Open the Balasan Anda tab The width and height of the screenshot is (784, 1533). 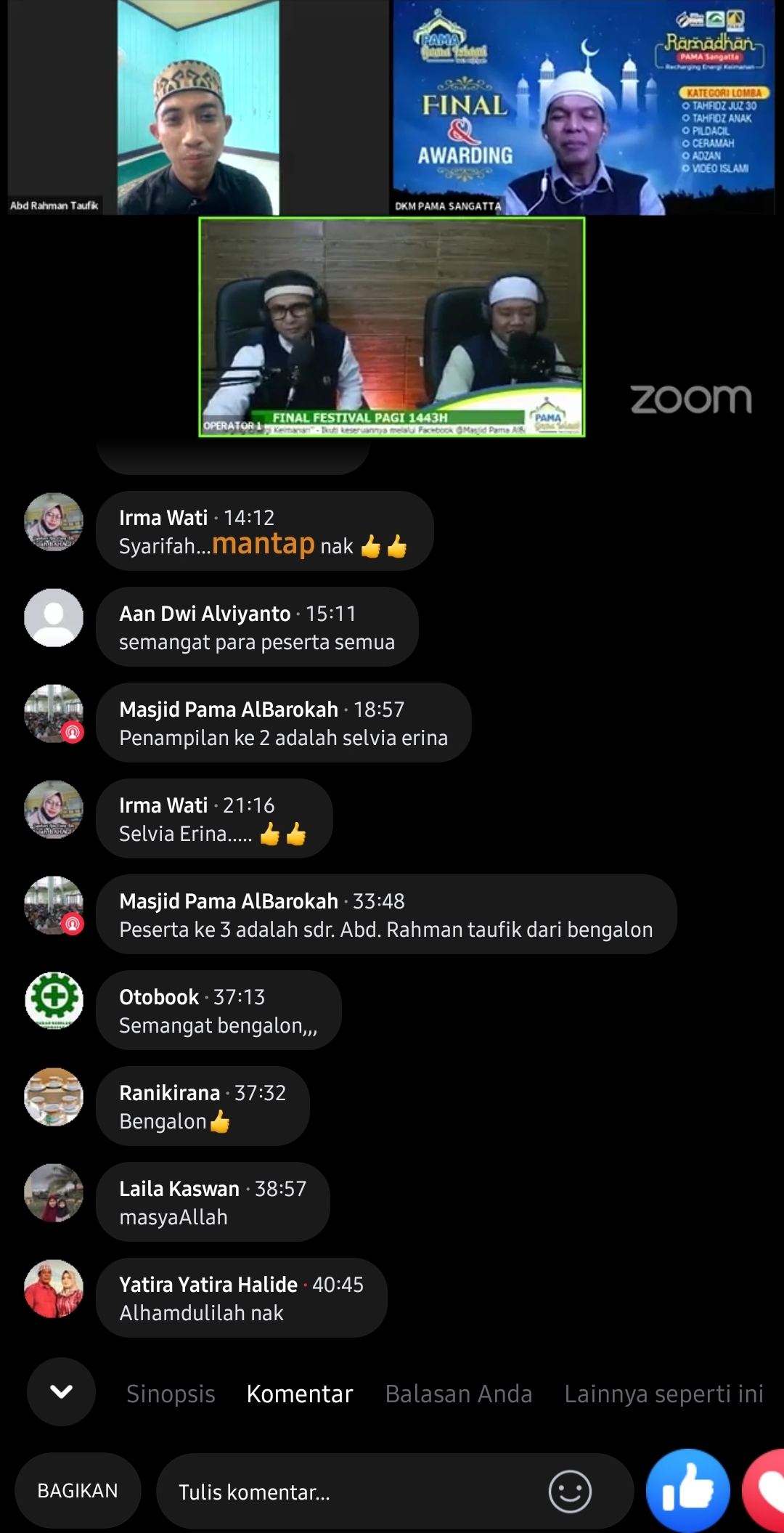[x=458, y=1394]
